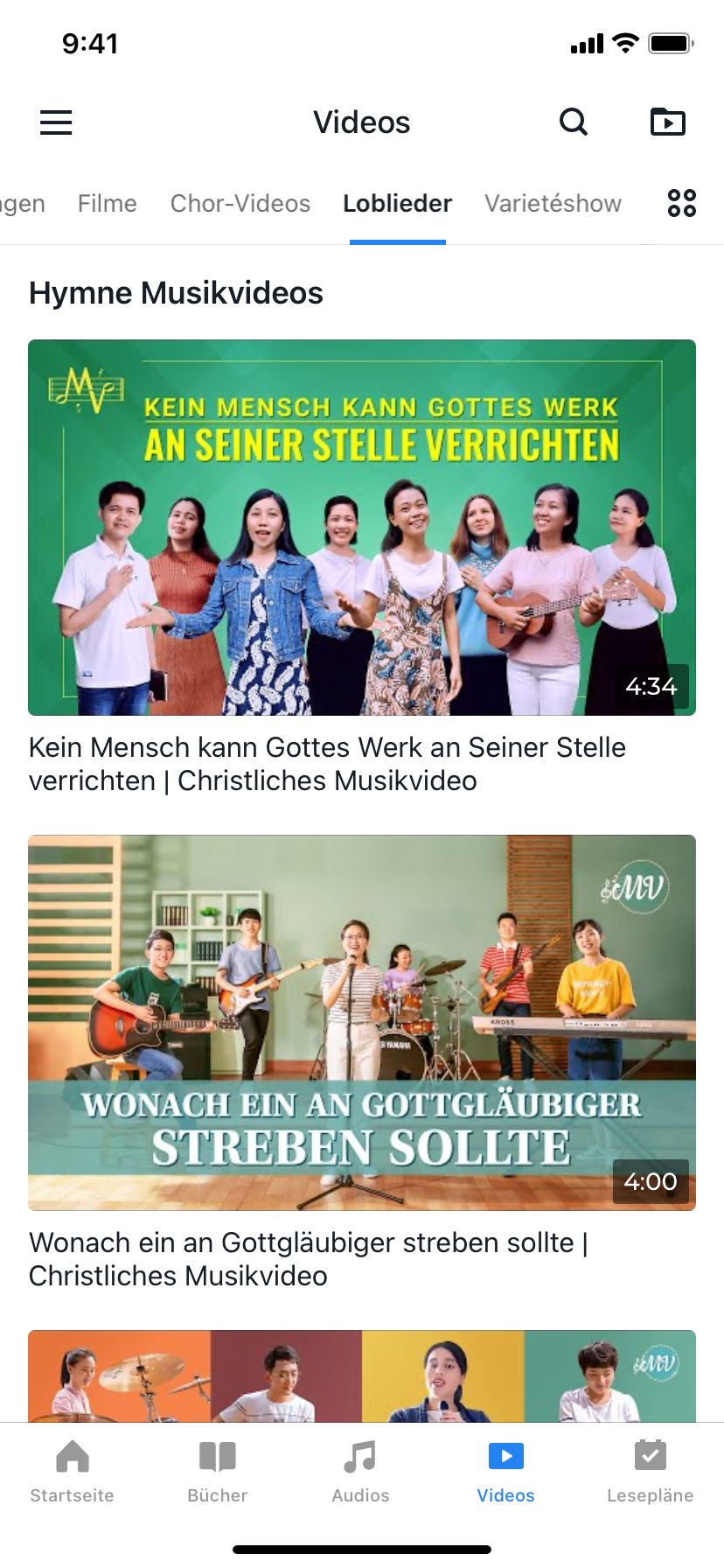This screenshot has height=1568, width=724.
Task: Switch to the Varietéshow tab
Action: [x=553, y=204]
